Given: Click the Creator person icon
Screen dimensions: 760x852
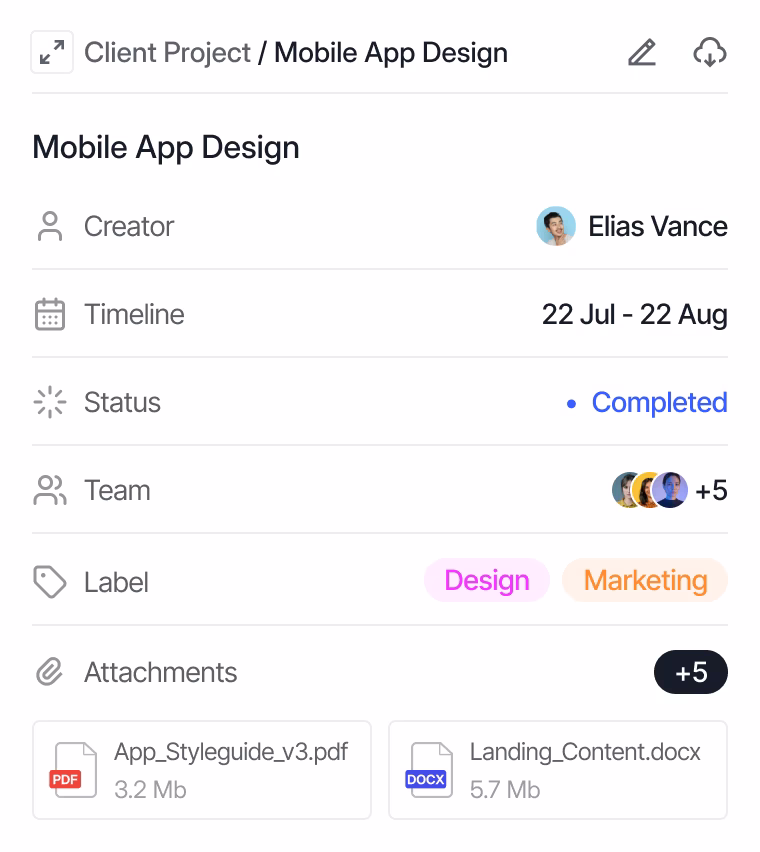Looking at the screenshot, I should click(49, 226).
